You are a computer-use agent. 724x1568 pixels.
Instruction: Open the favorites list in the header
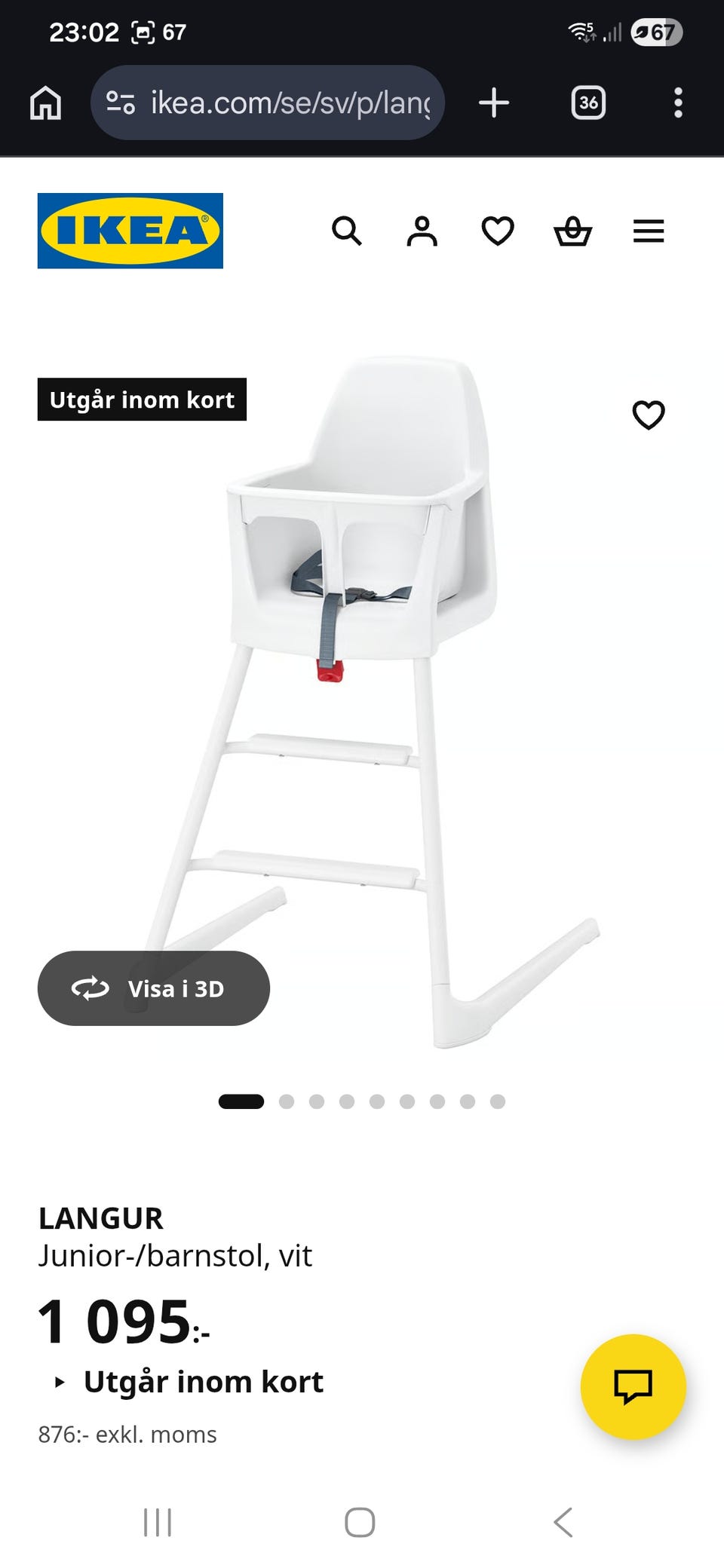coord(498,231)
